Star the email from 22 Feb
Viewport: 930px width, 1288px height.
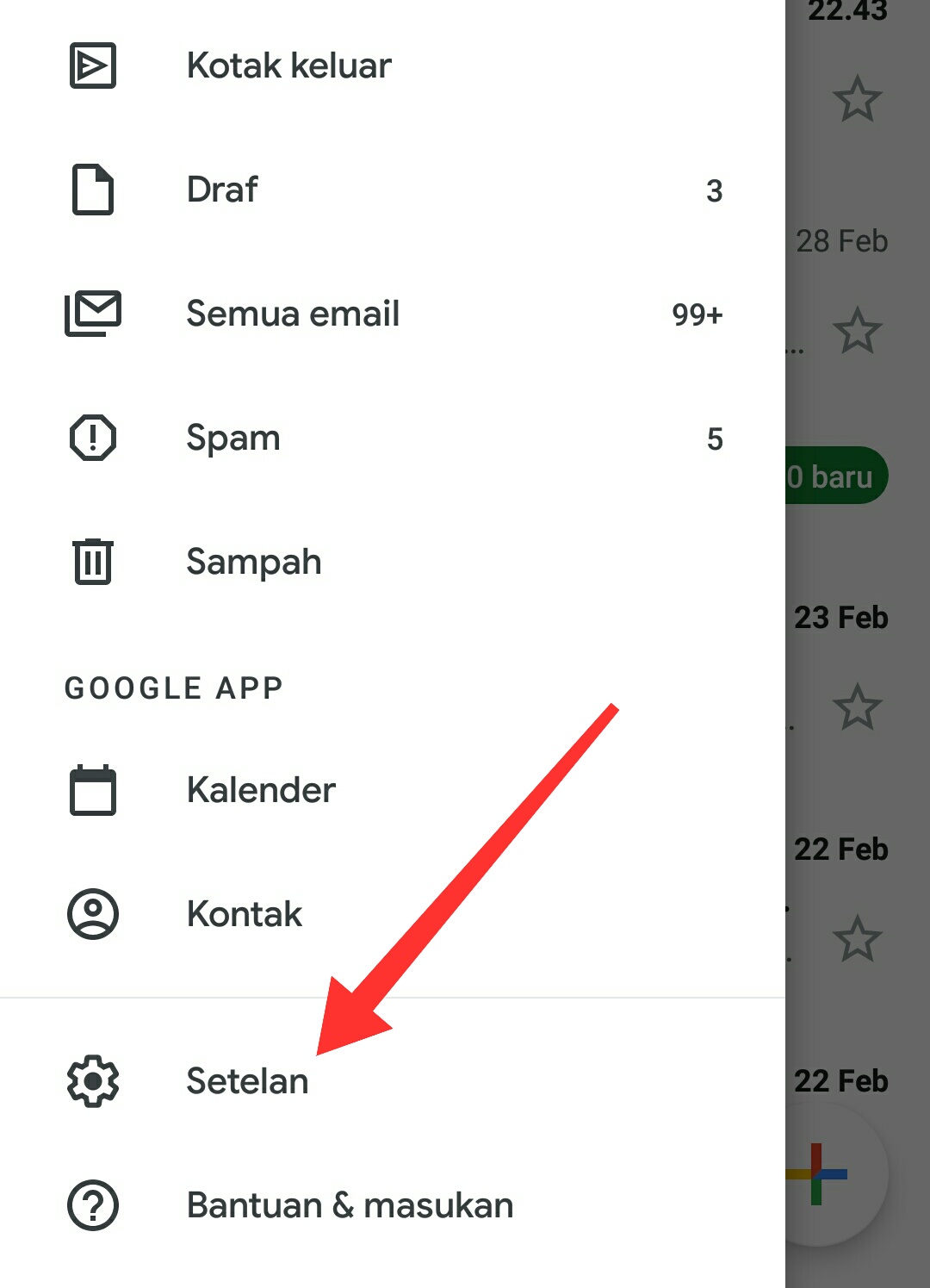coord(857,936)
